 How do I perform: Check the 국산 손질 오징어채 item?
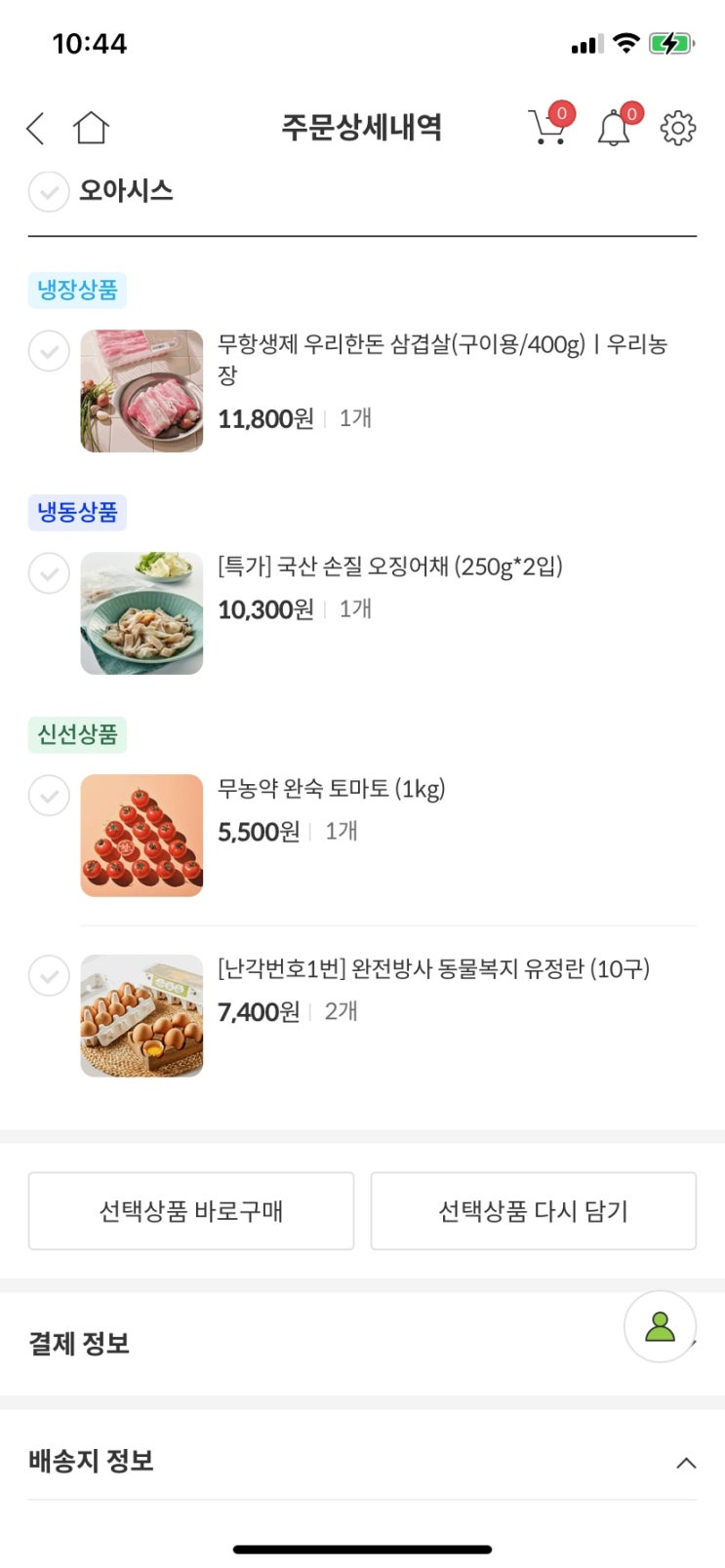point(49,573)
